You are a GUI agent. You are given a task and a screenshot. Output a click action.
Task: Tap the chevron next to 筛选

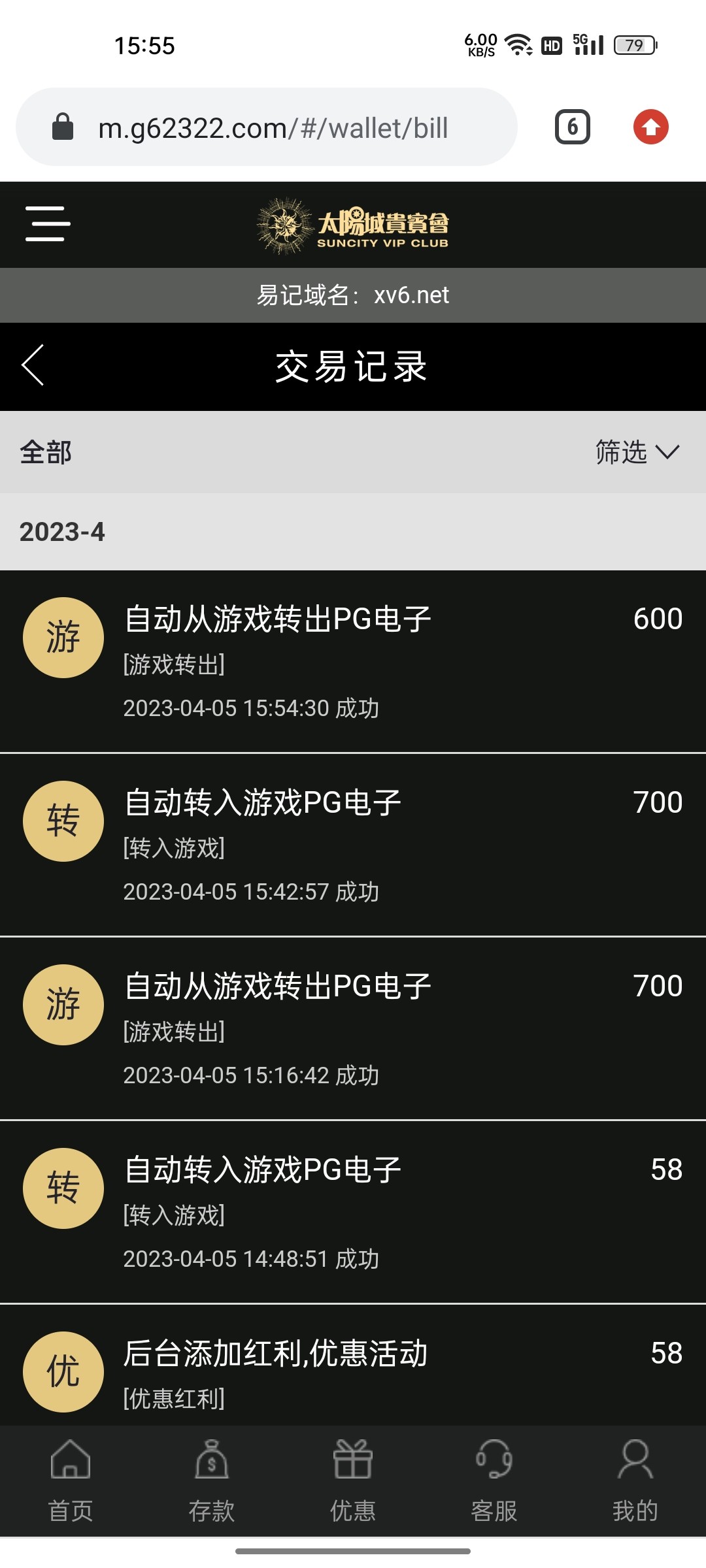point(668,451)
